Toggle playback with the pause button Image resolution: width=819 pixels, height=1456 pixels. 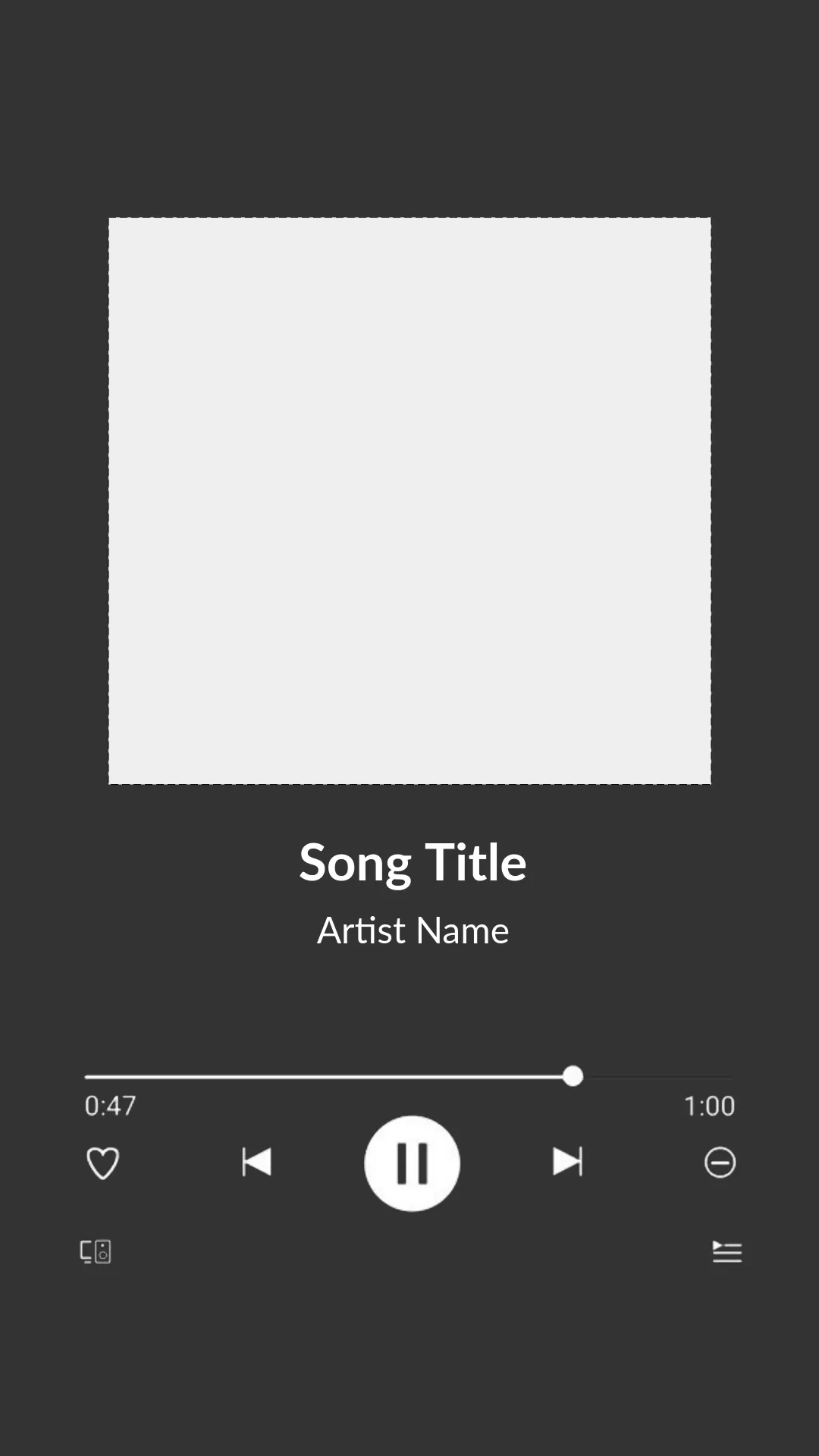point(412,1164)
